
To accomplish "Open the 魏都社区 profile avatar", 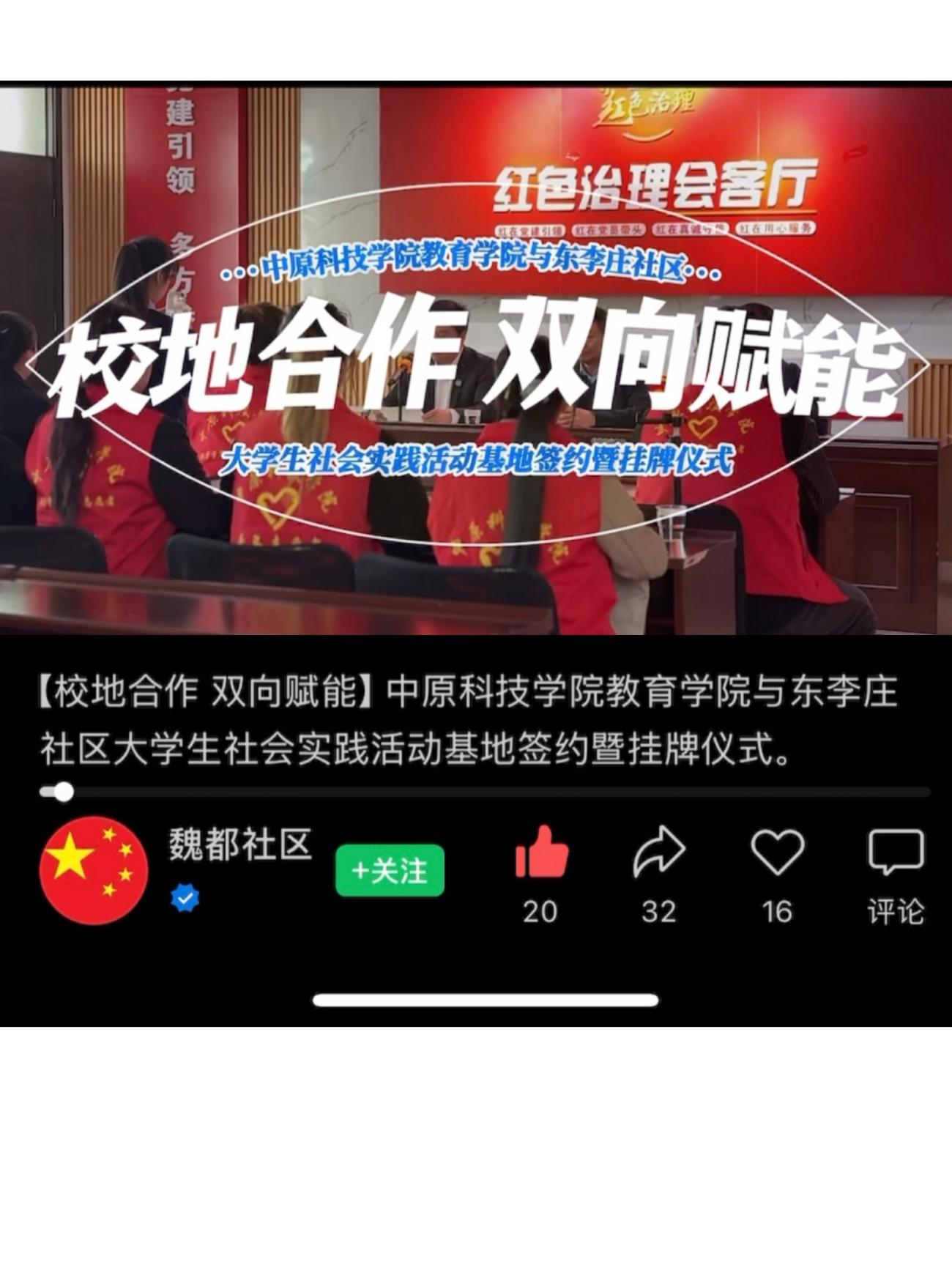I will 94,870.
